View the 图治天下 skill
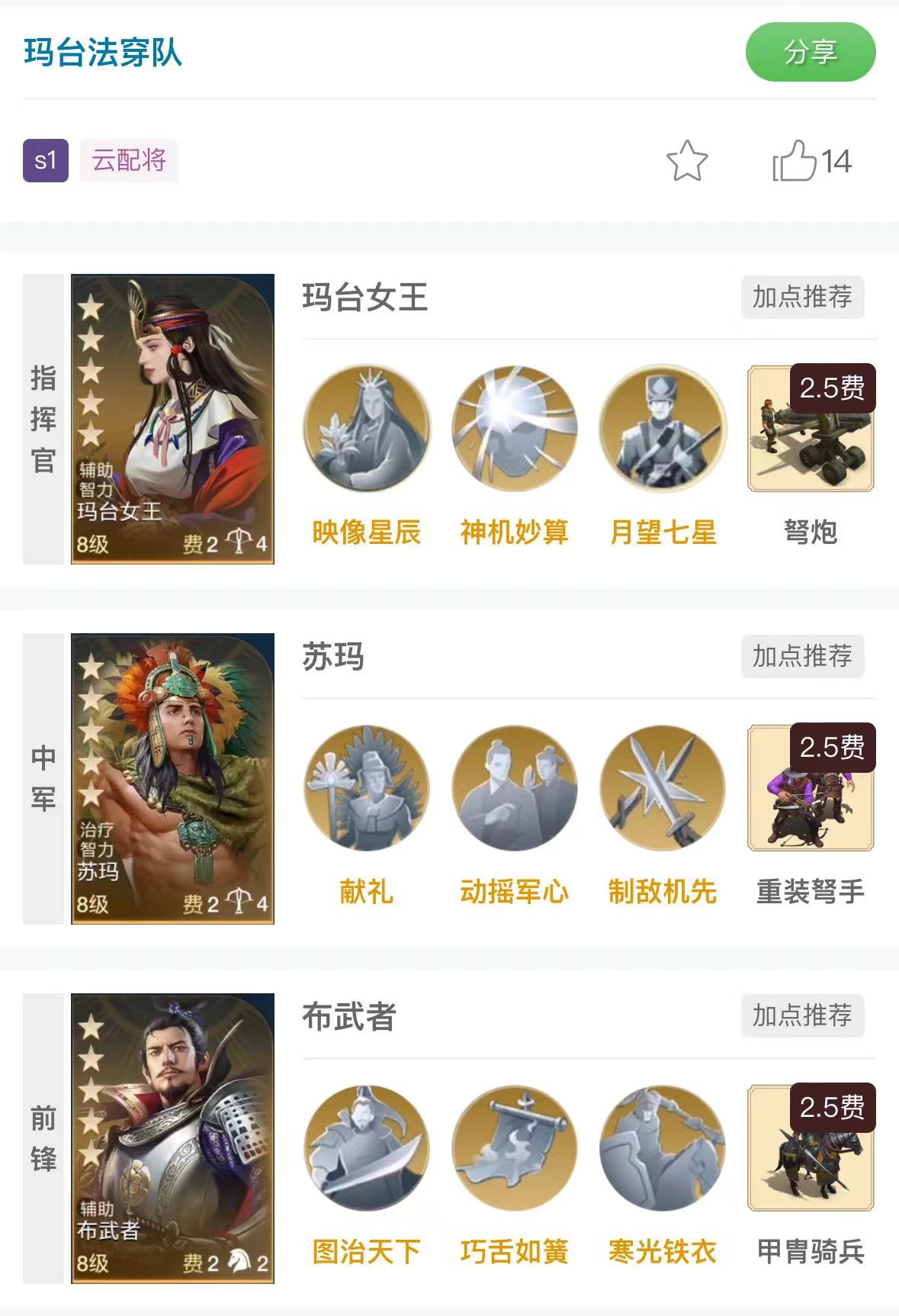 coord(366,1148)
